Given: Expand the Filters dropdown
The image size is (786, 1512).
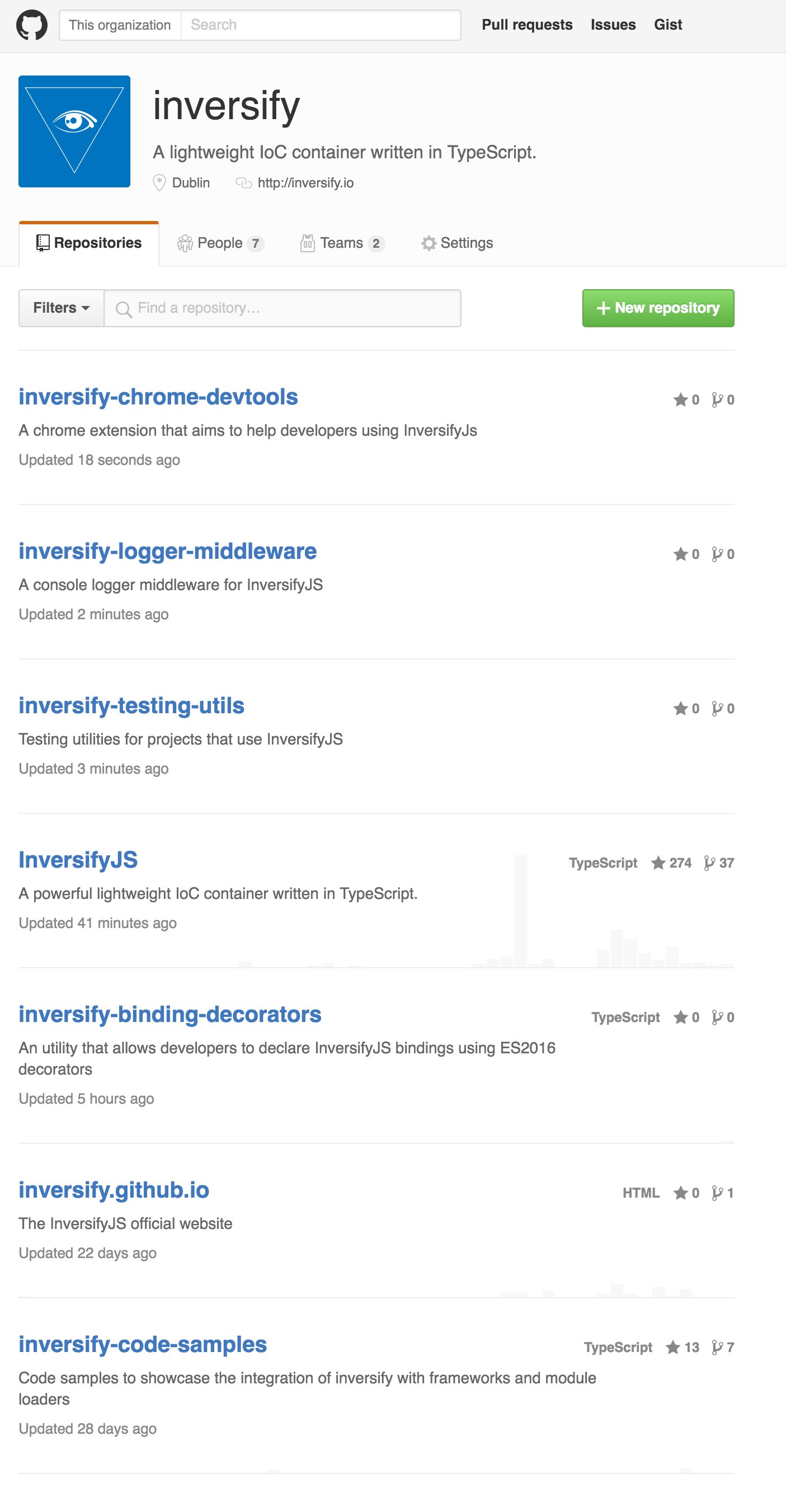Looking at the screenshot, I should click(x=61, y=308).
